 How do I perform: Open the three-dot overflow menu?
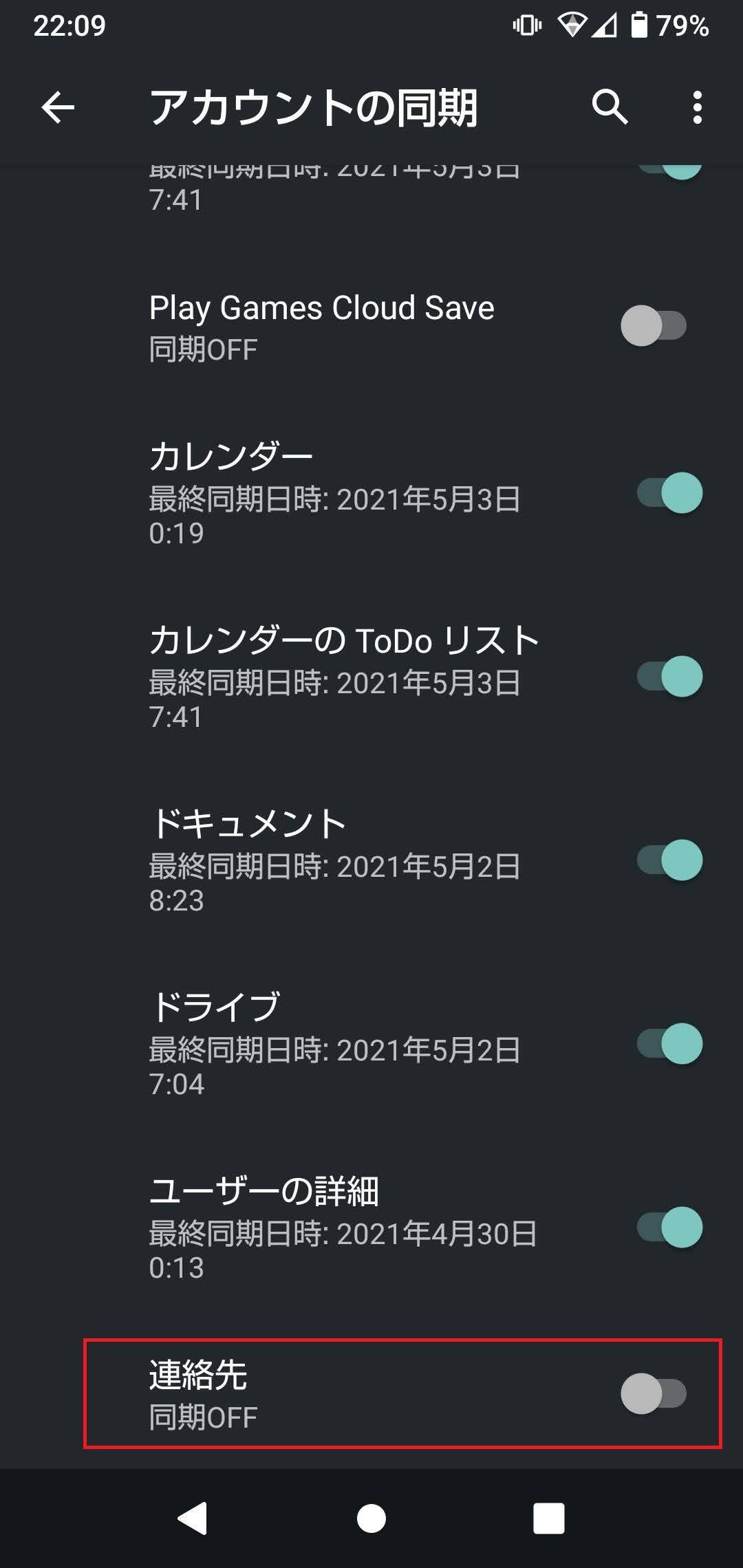pyautogui.click(x=697, y=108)
